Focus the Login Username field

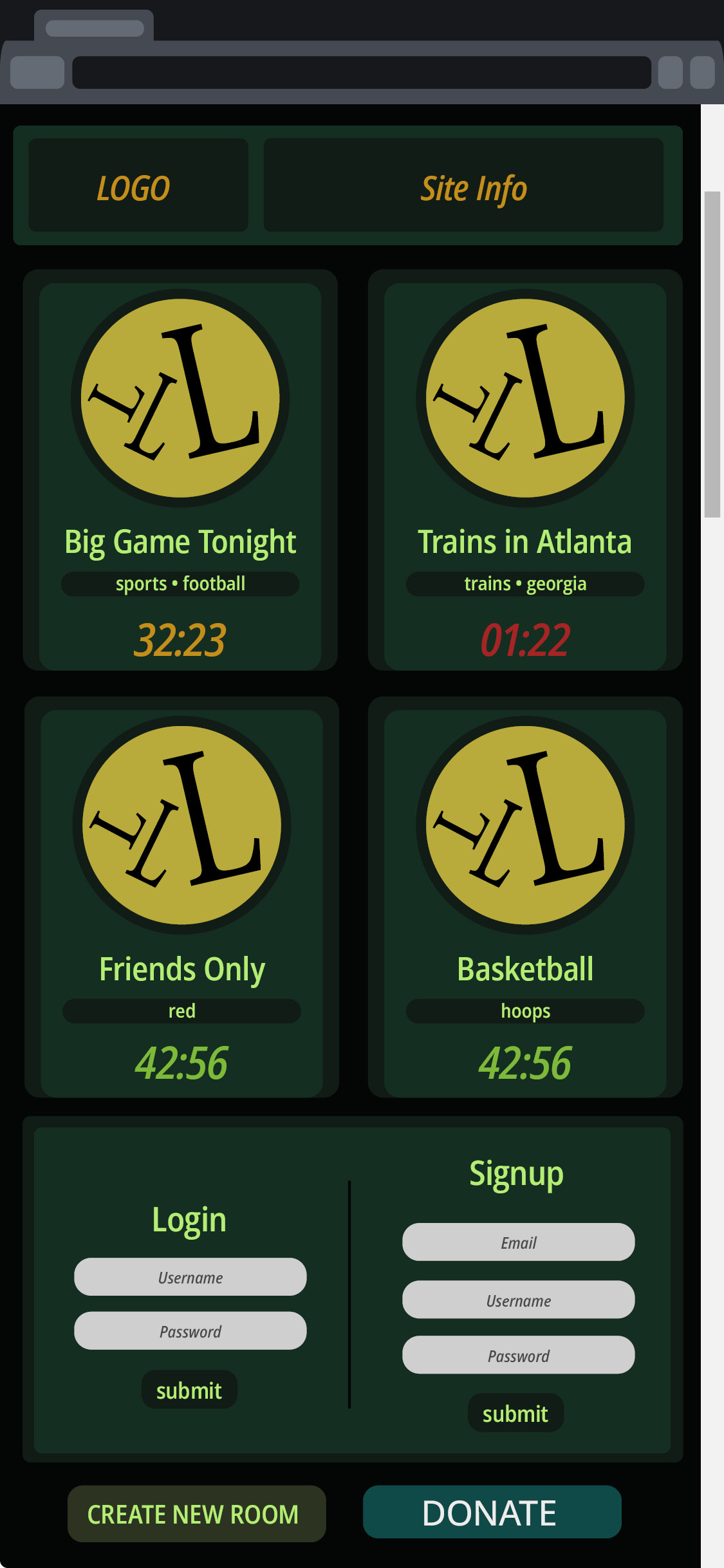tap(190, 1277)
